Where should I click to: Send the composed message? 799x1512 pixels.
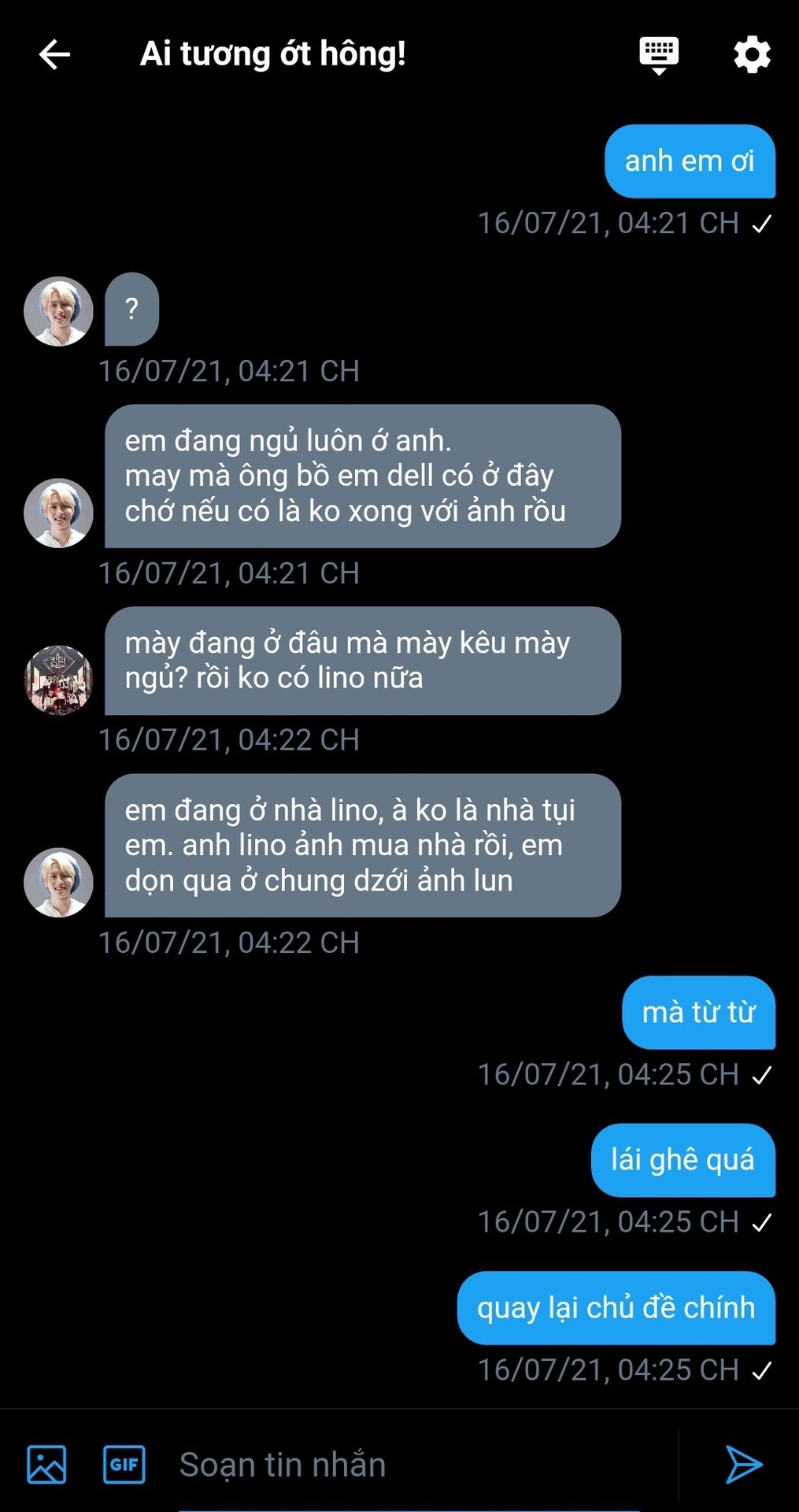coord(743,1464)
